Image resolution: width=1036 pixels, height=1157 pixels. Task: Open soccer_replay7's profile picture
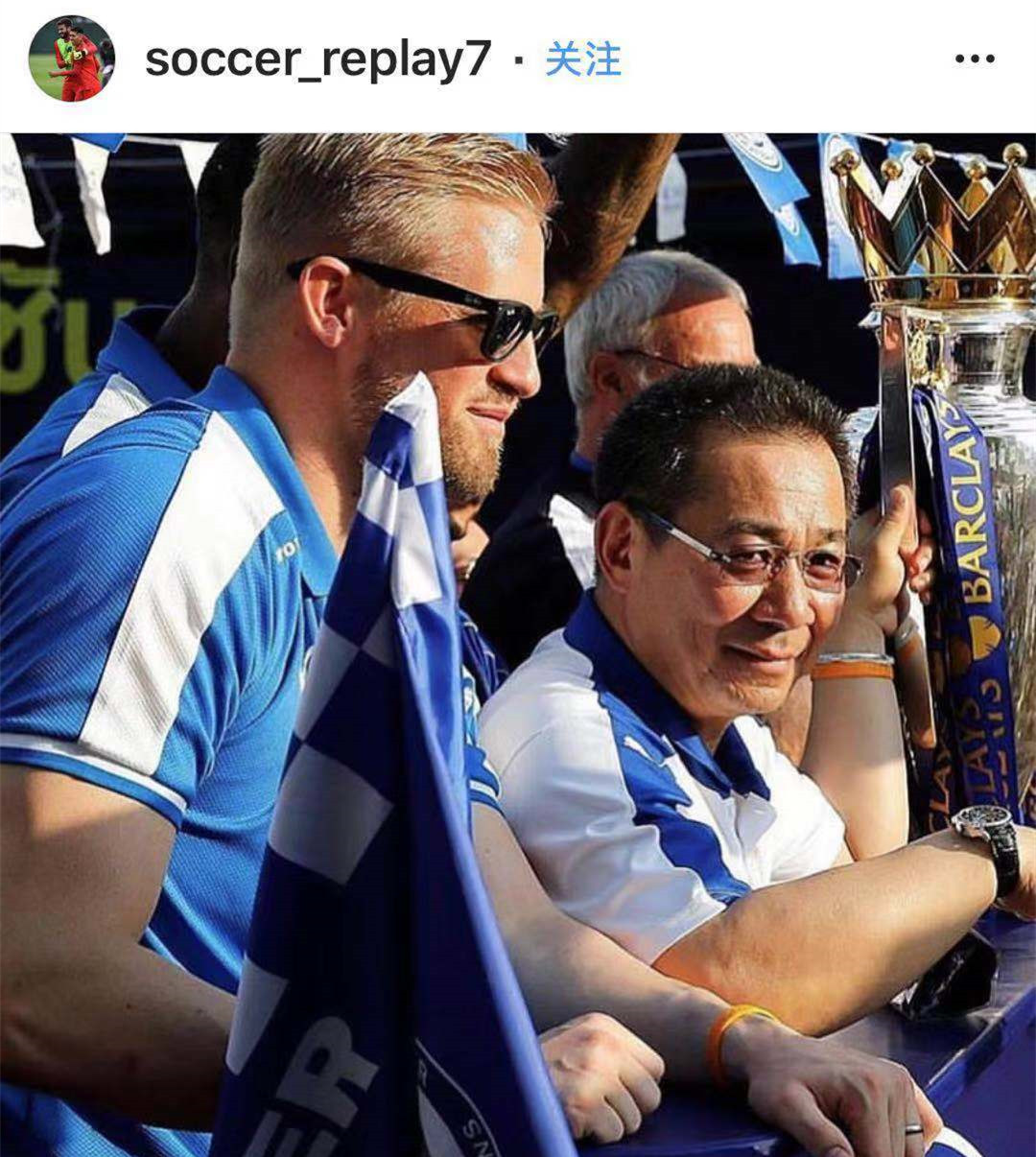point(72,59)
